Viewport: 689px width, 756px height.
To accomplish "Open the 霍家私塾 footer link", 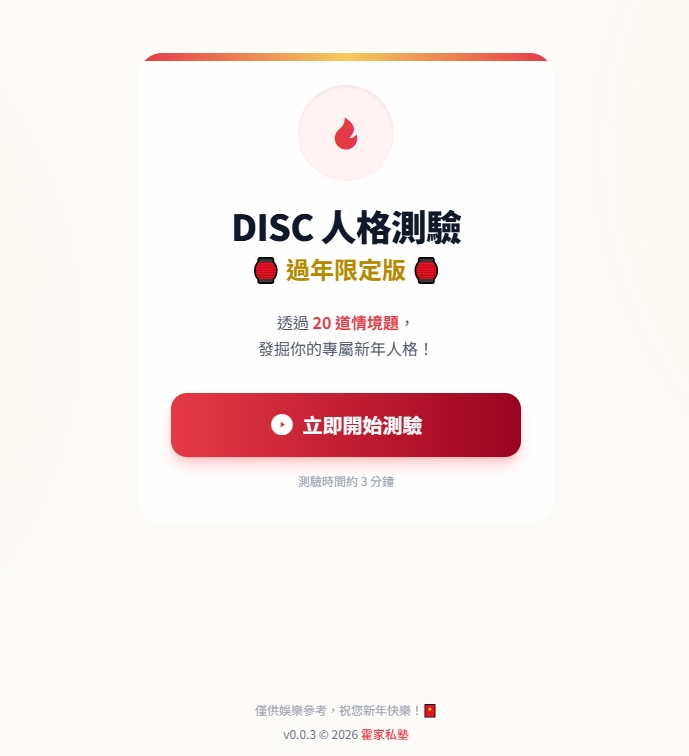I will point(385,735).
